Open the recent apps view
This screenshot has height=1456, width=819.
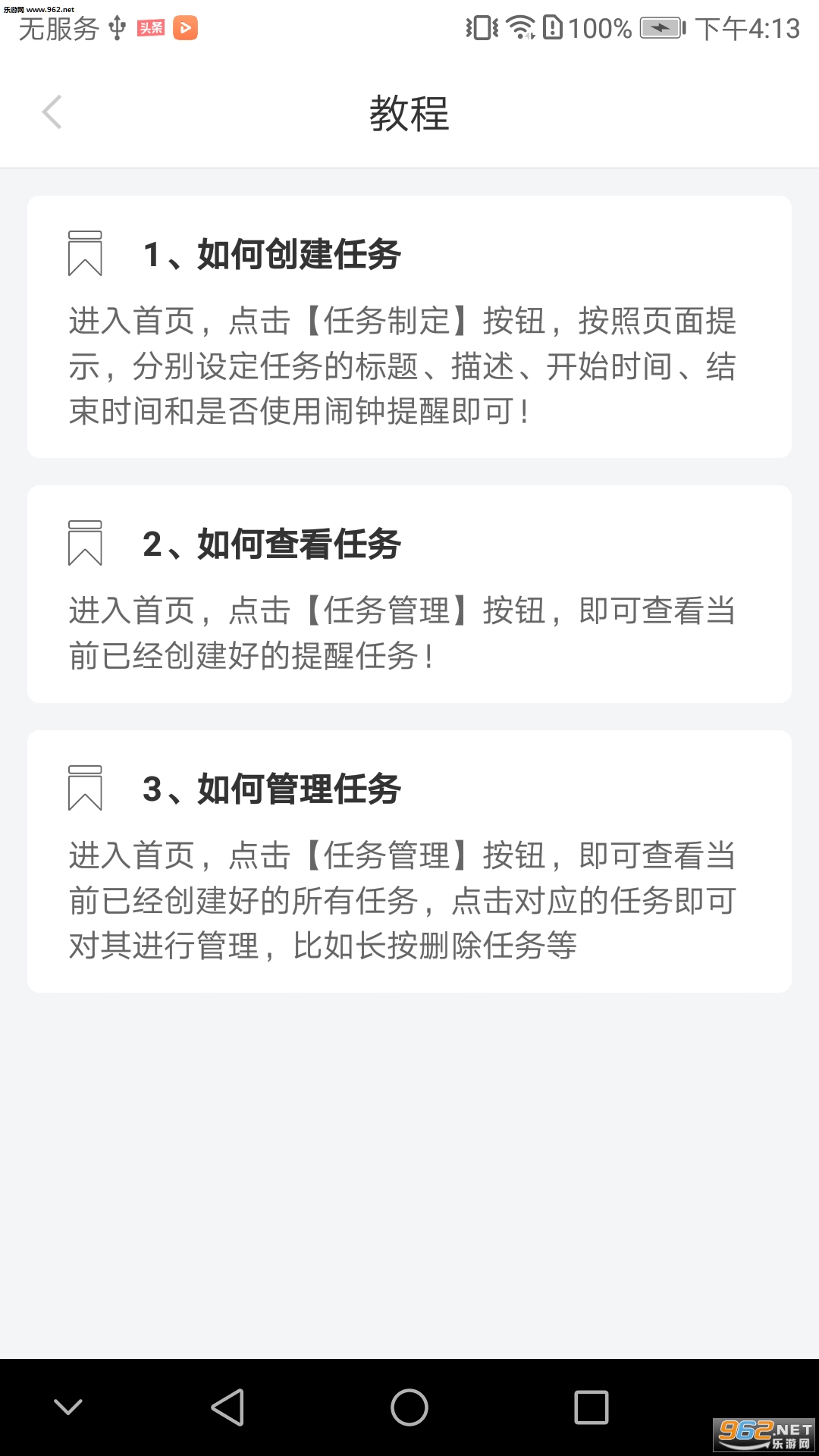tap(591, 1407)
